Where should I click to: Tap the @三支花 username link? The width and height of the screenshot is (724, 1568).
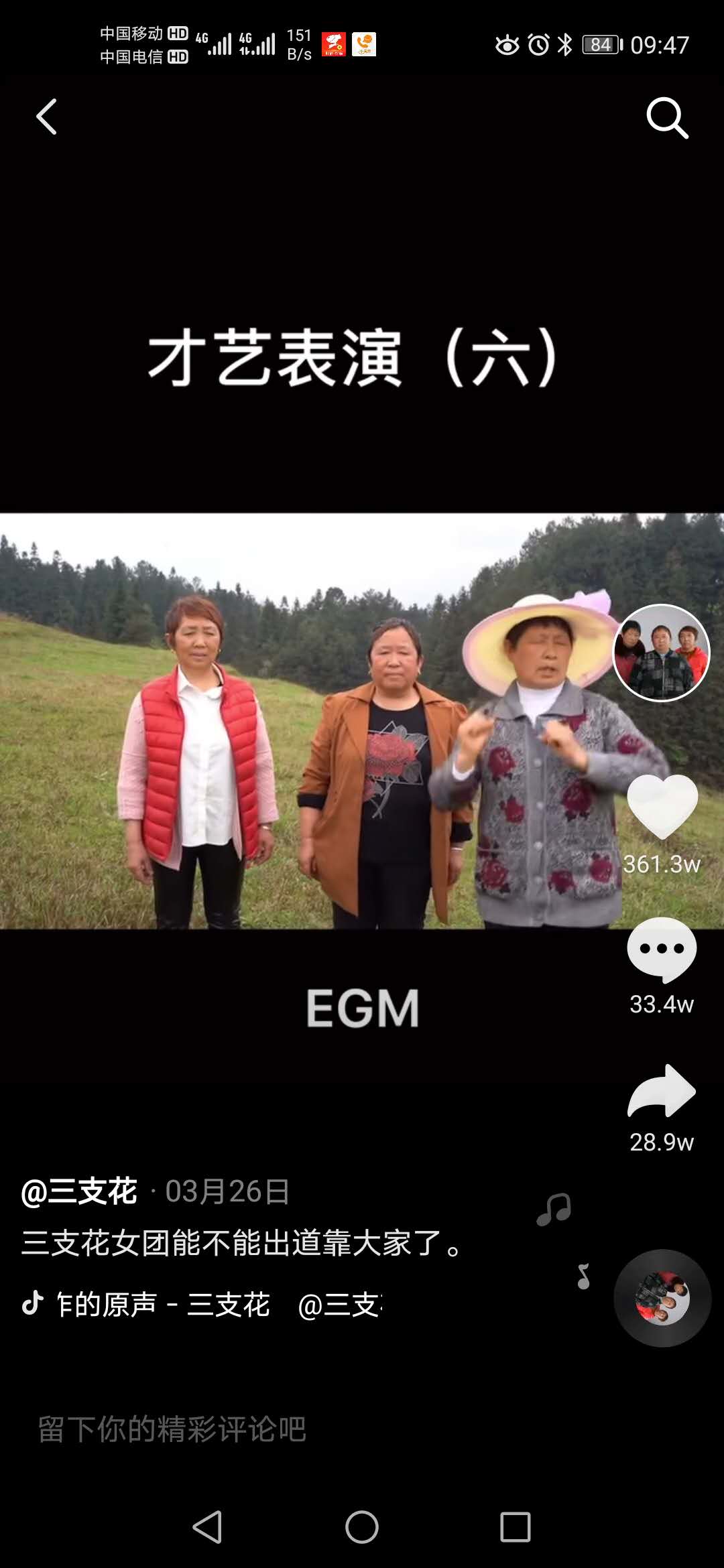pos(79,1191)
